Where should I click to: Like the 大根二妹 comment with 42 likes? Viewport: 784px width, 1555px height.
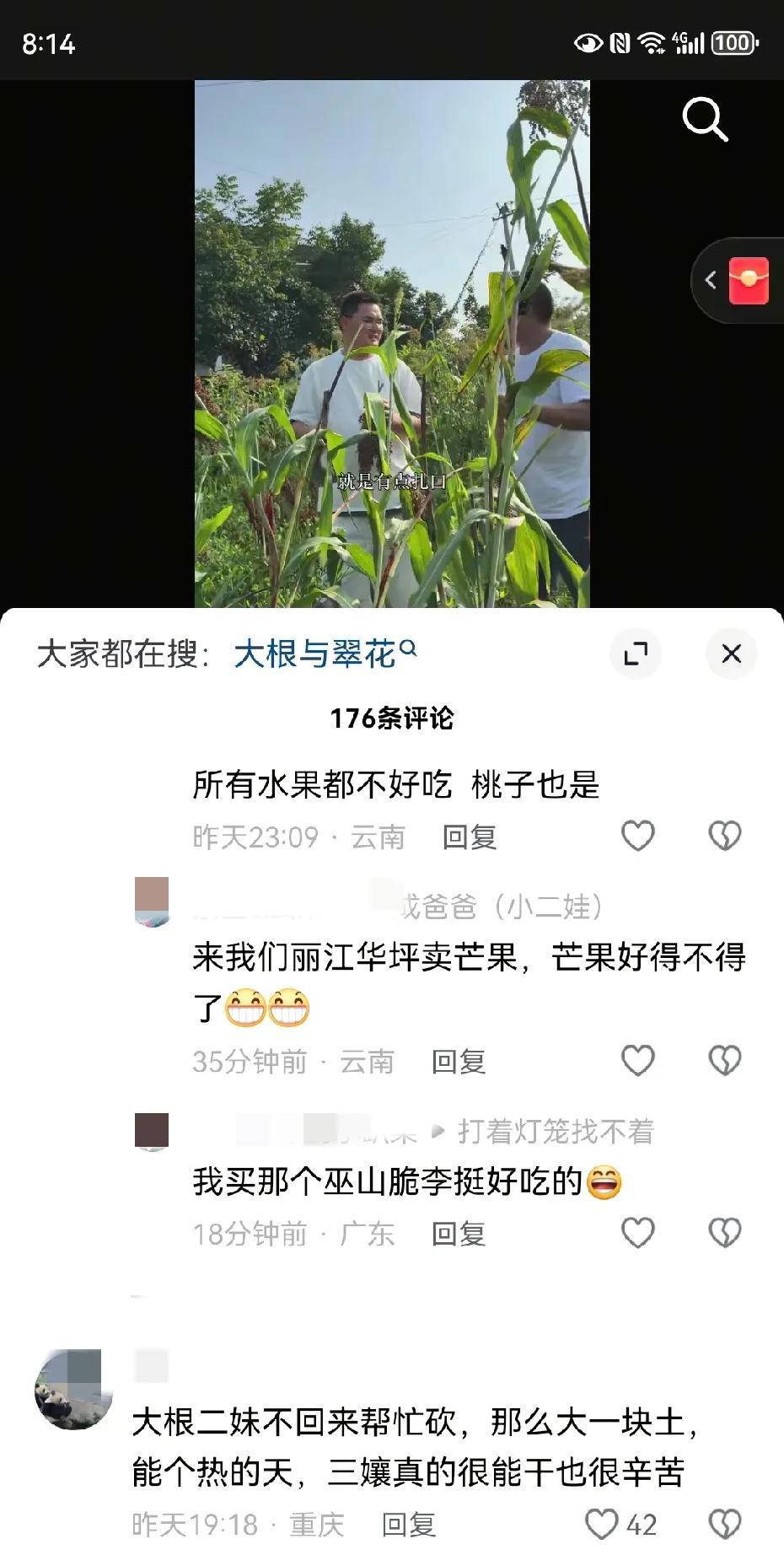click(x=602, y=1524)
